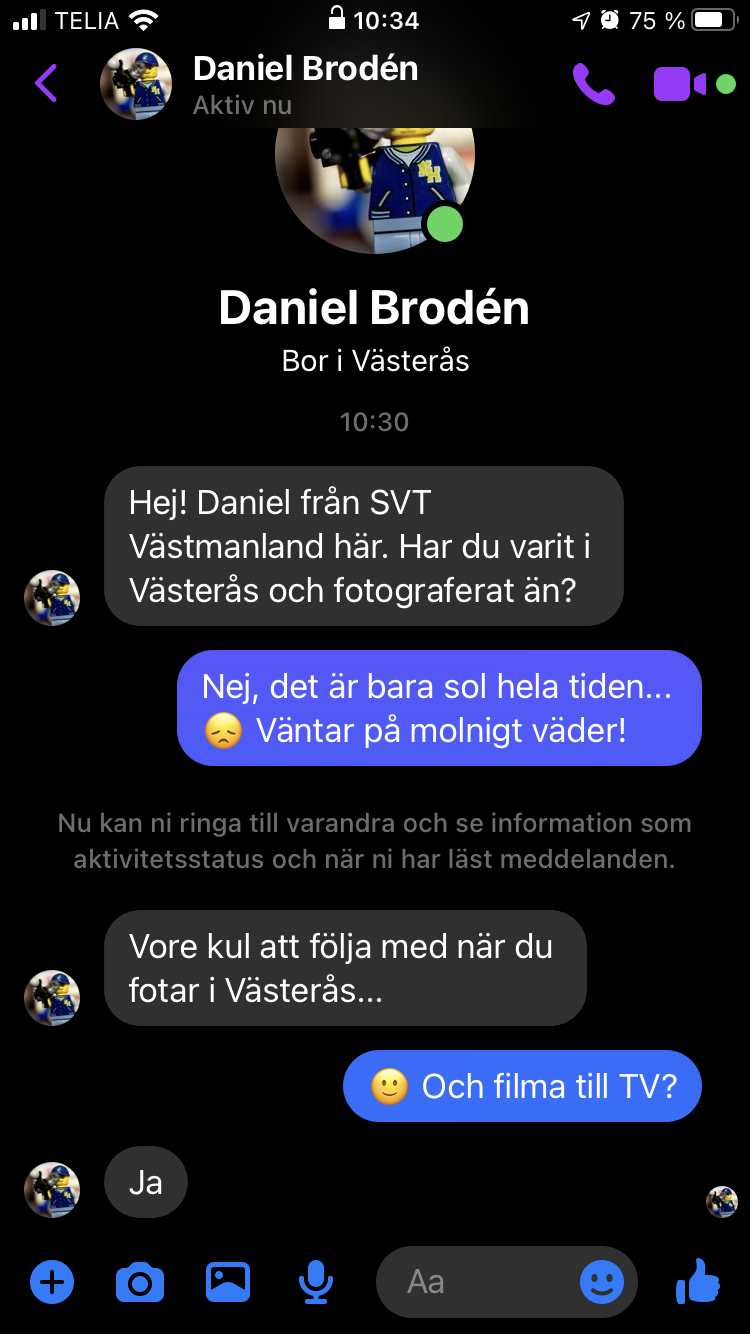Open the emoji picker in message field
Image resolution: width=750 pixels, height=1334 pixels.
tap(602, 1281)
